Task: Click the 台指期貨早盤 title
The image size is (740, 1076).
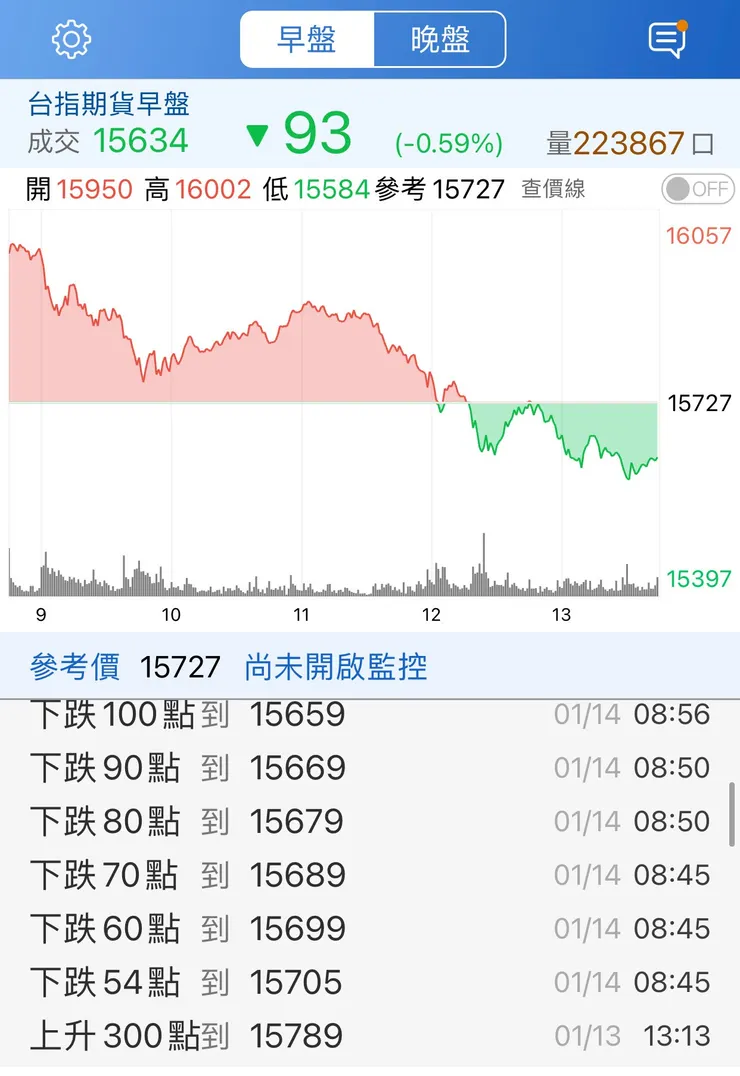Action: (x=110, y=105)
